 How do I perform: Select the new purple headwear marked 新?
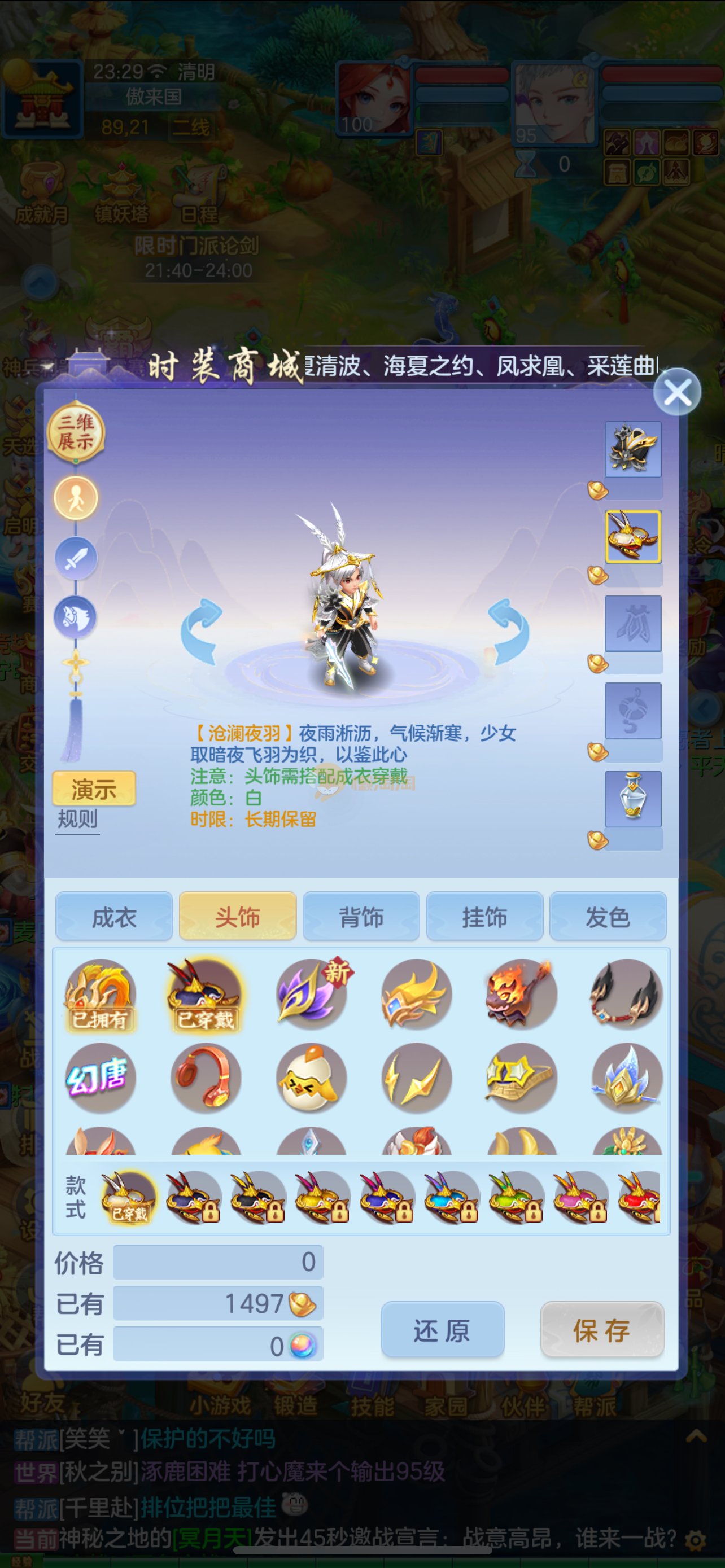311,994
